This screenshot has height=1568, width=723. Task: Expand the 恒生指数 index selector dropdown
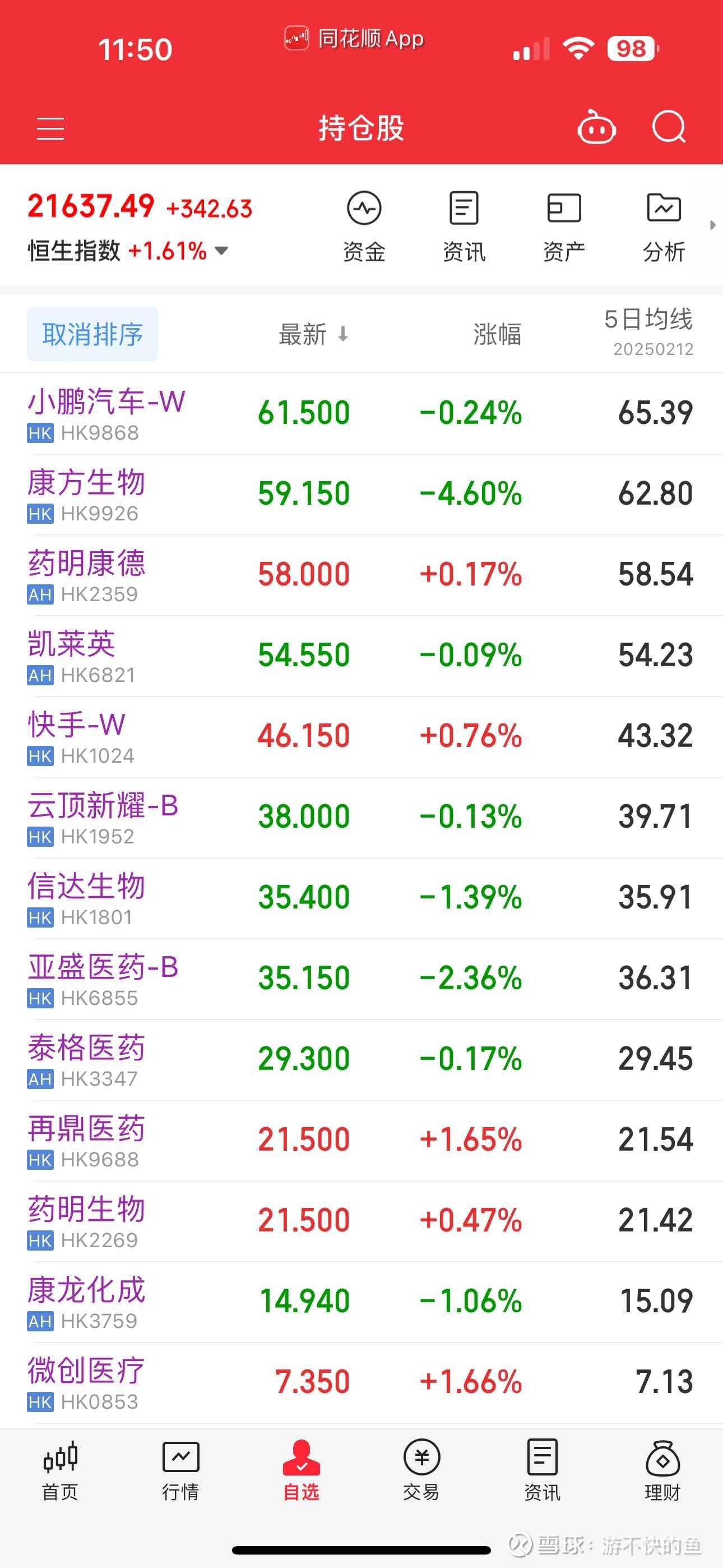click(x=221, y=250)
